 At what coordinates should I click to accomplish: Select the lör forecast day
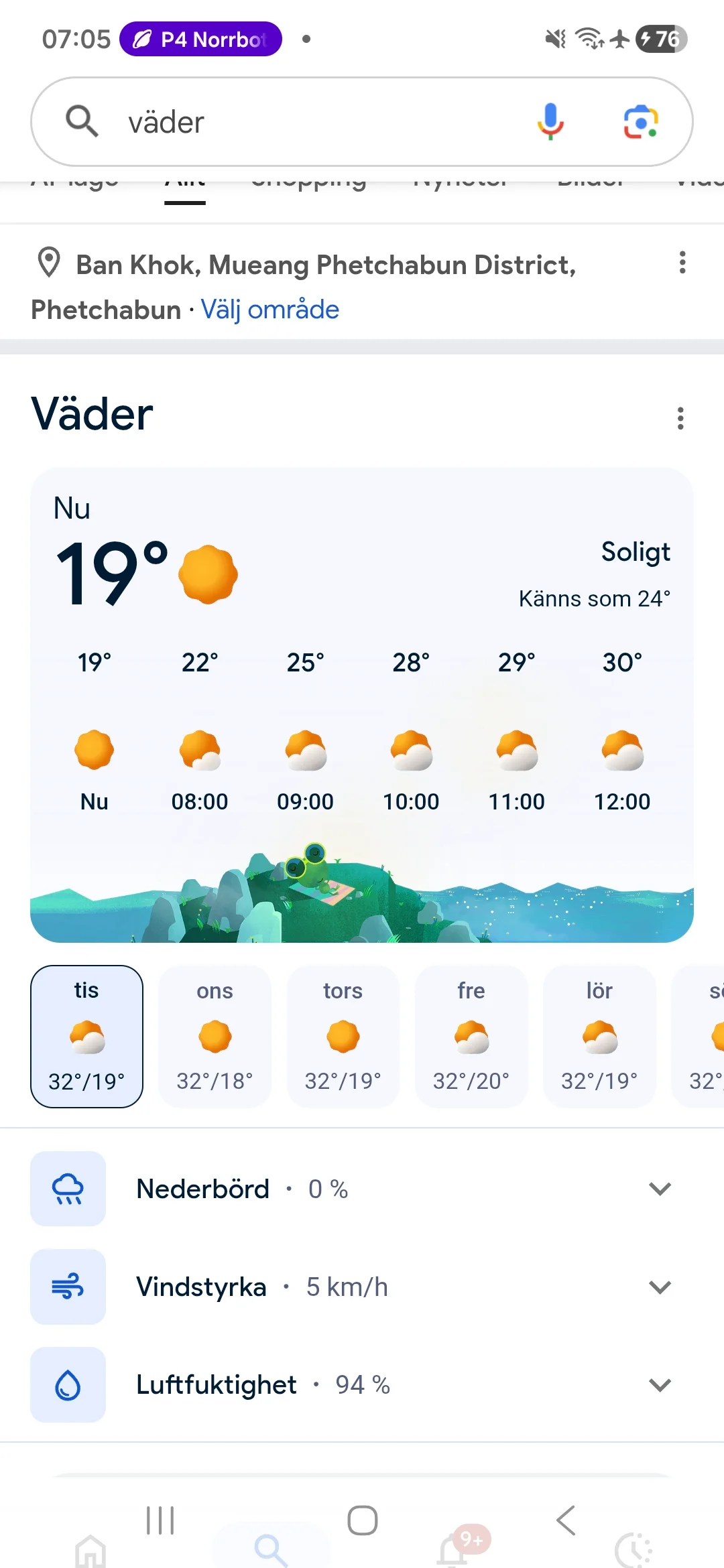(x=599, y=1036)
